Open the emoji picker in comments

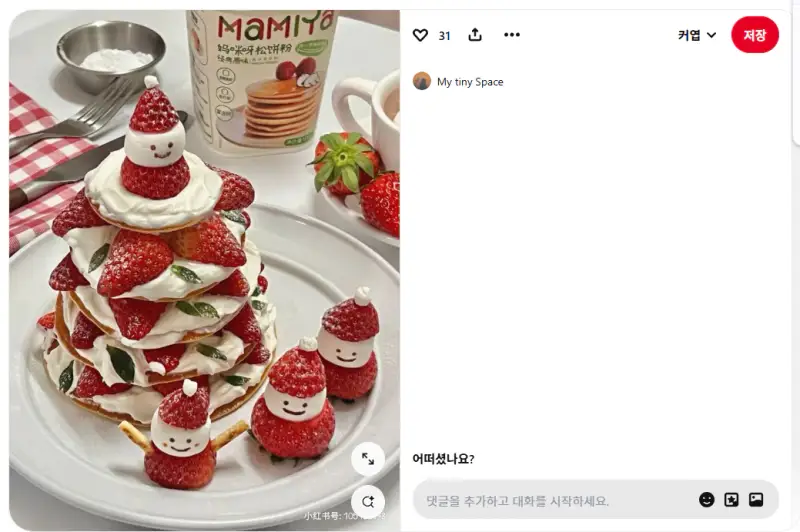(707, 500)
